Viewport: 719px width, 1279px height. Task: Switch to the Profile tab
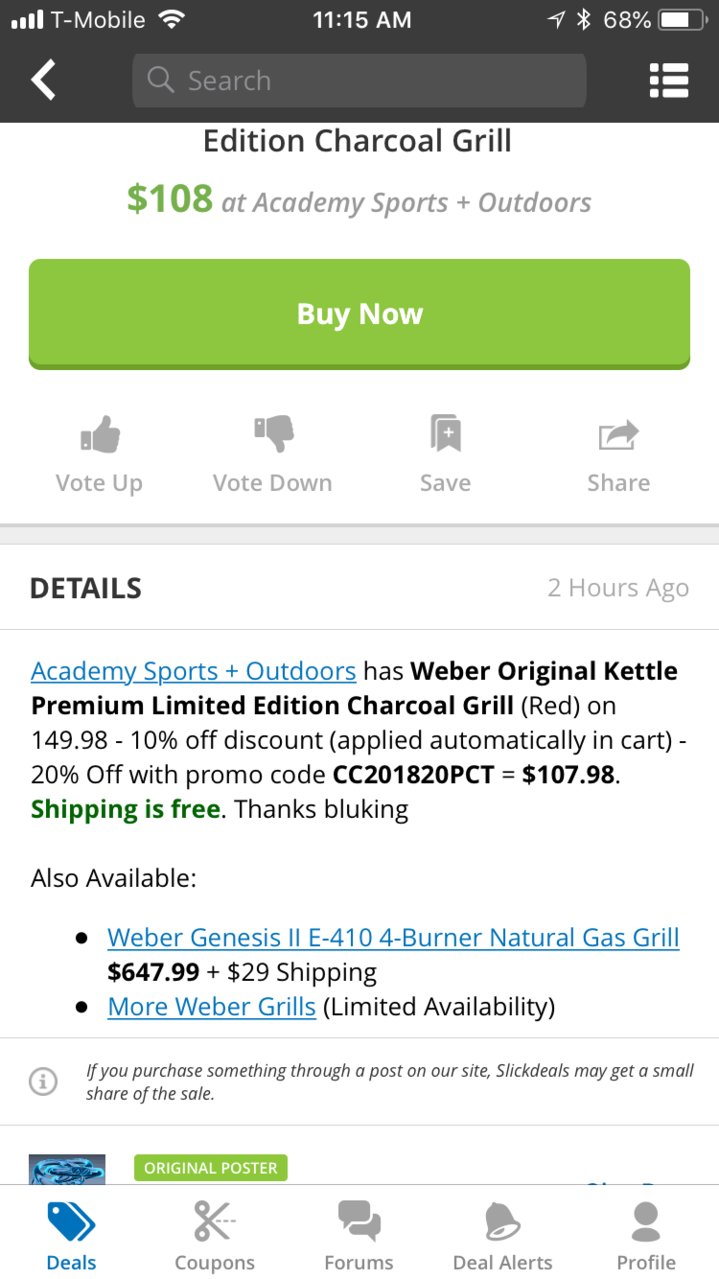[x=646, y=1235]
